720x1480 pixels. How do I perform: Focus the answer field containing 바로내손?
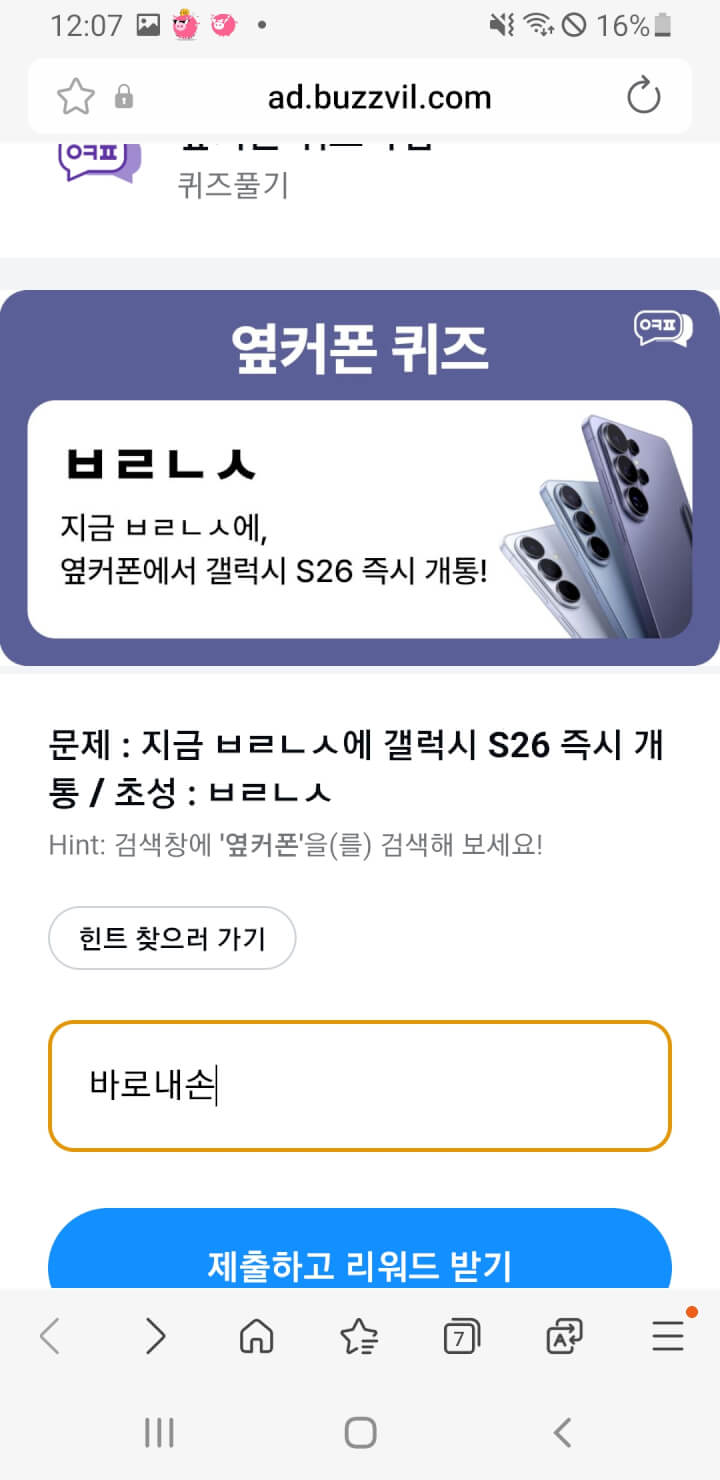click(359, 1086)
